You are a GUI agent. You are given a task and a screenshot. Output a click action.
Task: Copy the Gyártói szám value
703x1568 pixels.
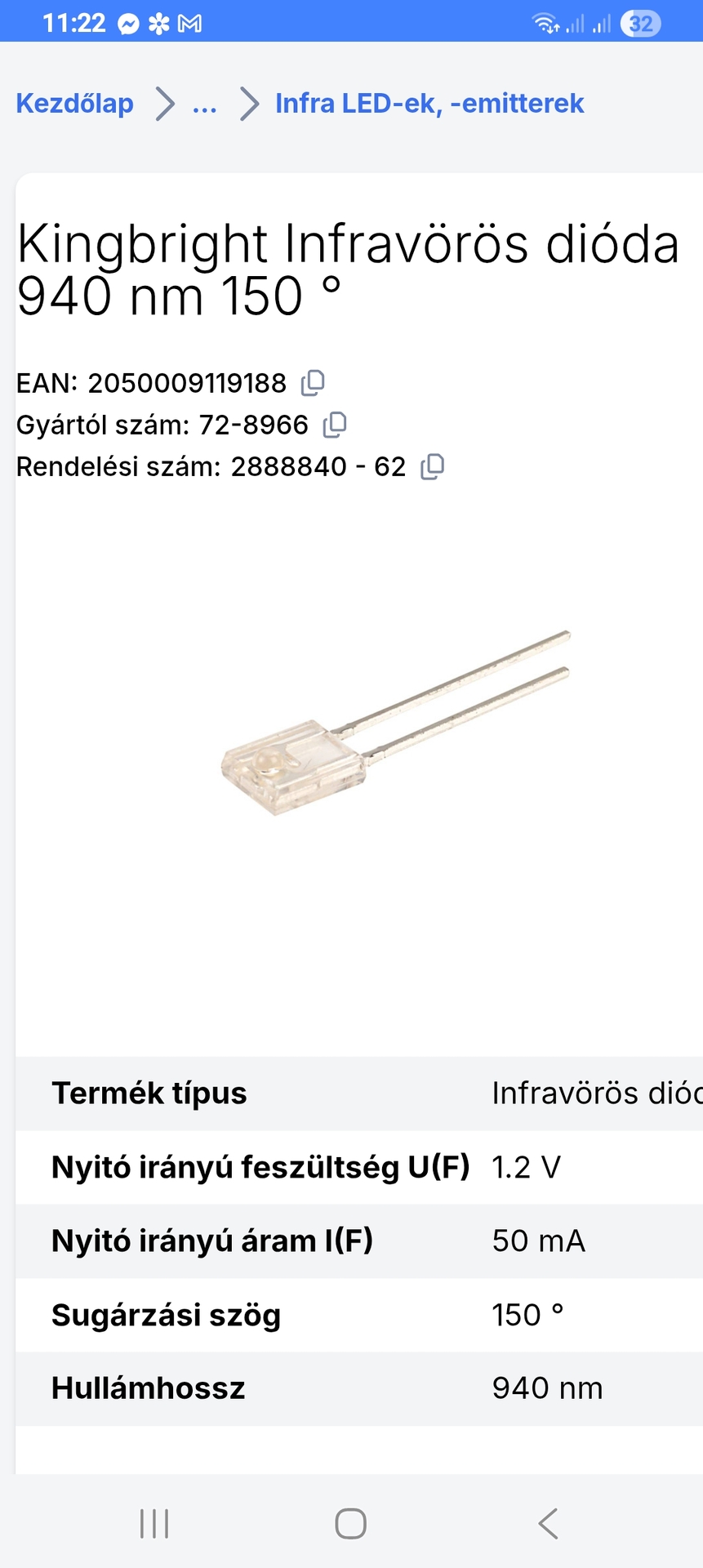pos(335,425)
